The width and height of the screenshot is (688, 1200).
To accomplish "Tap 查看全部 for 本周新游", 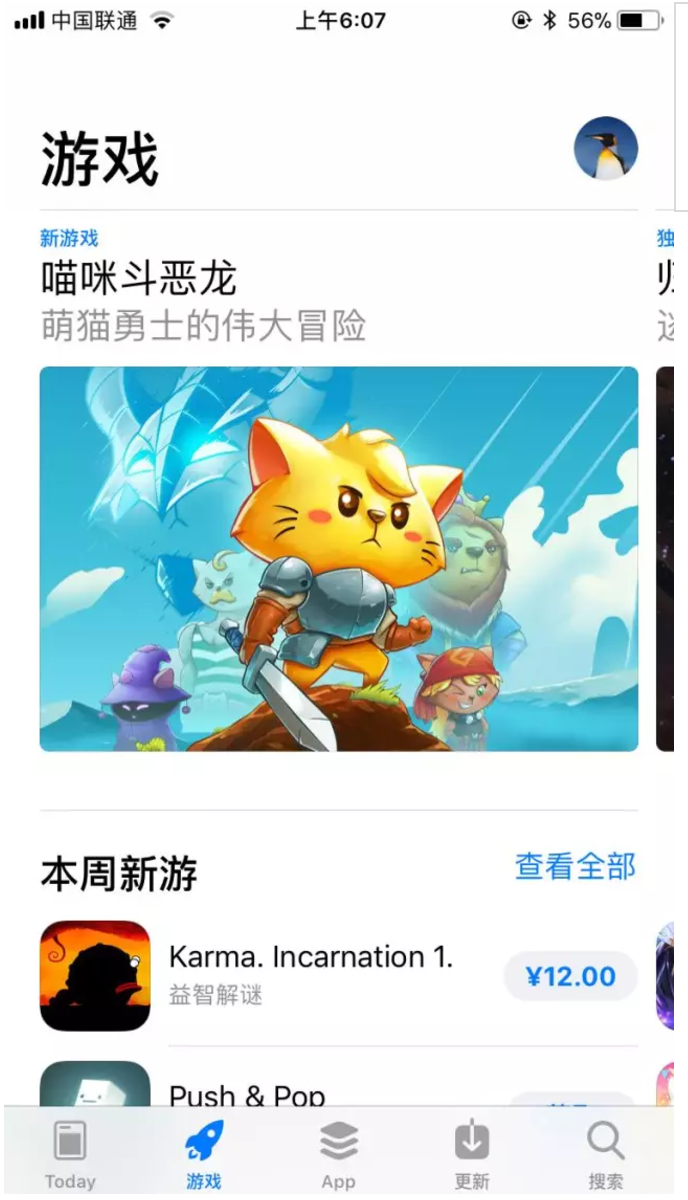I will 575,866.
